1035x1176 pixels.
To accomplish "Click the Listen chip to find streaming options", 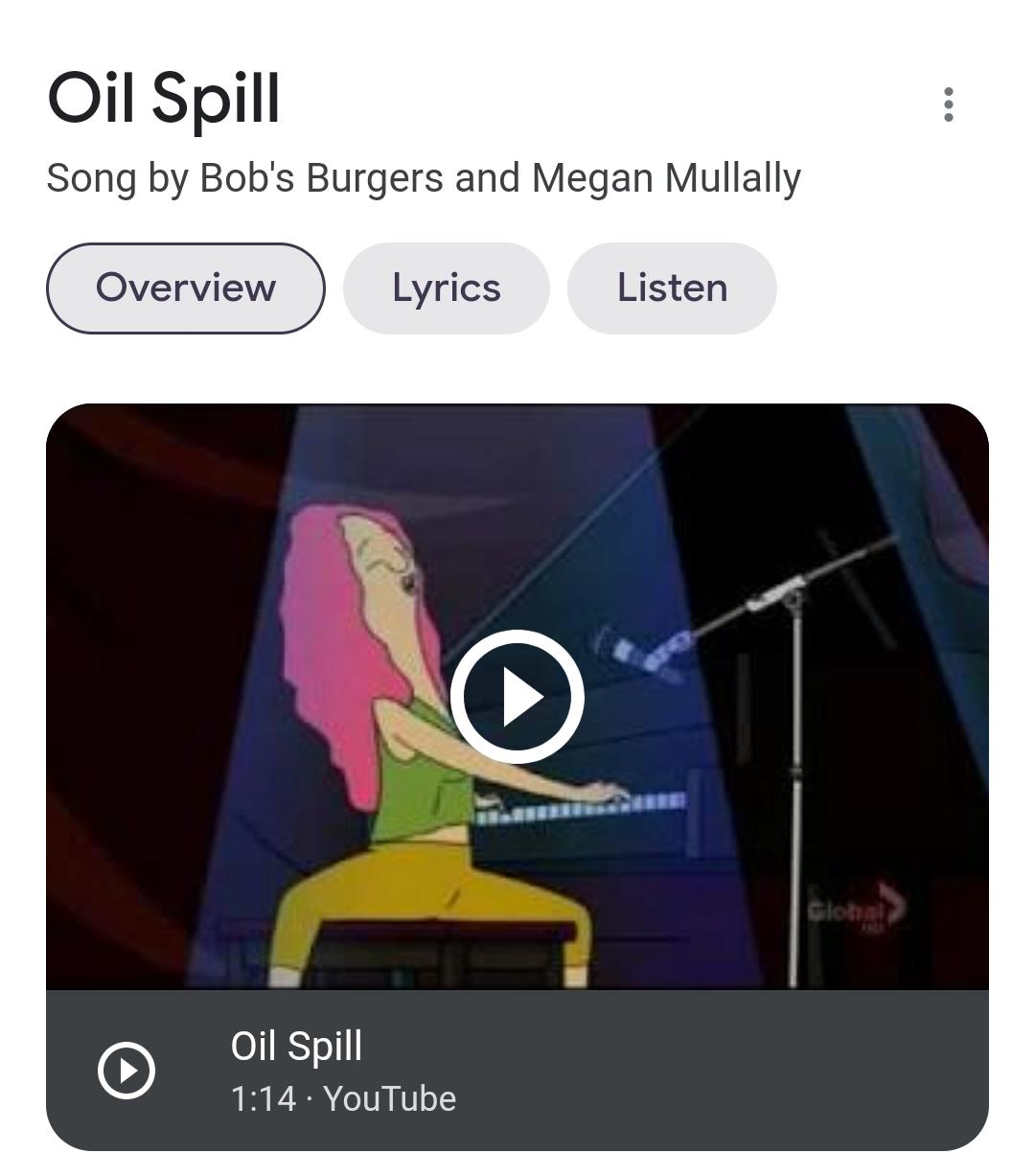I will 671,287.
